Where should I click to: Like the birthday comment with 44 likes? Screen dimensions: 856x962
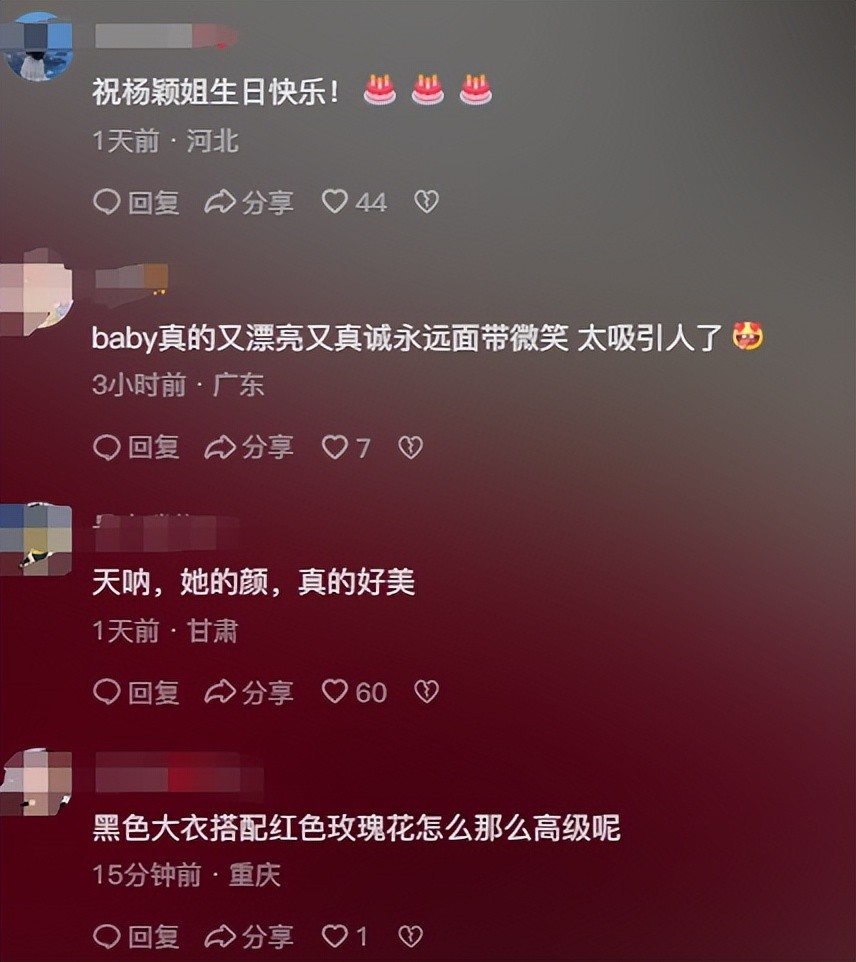[335, 202]
